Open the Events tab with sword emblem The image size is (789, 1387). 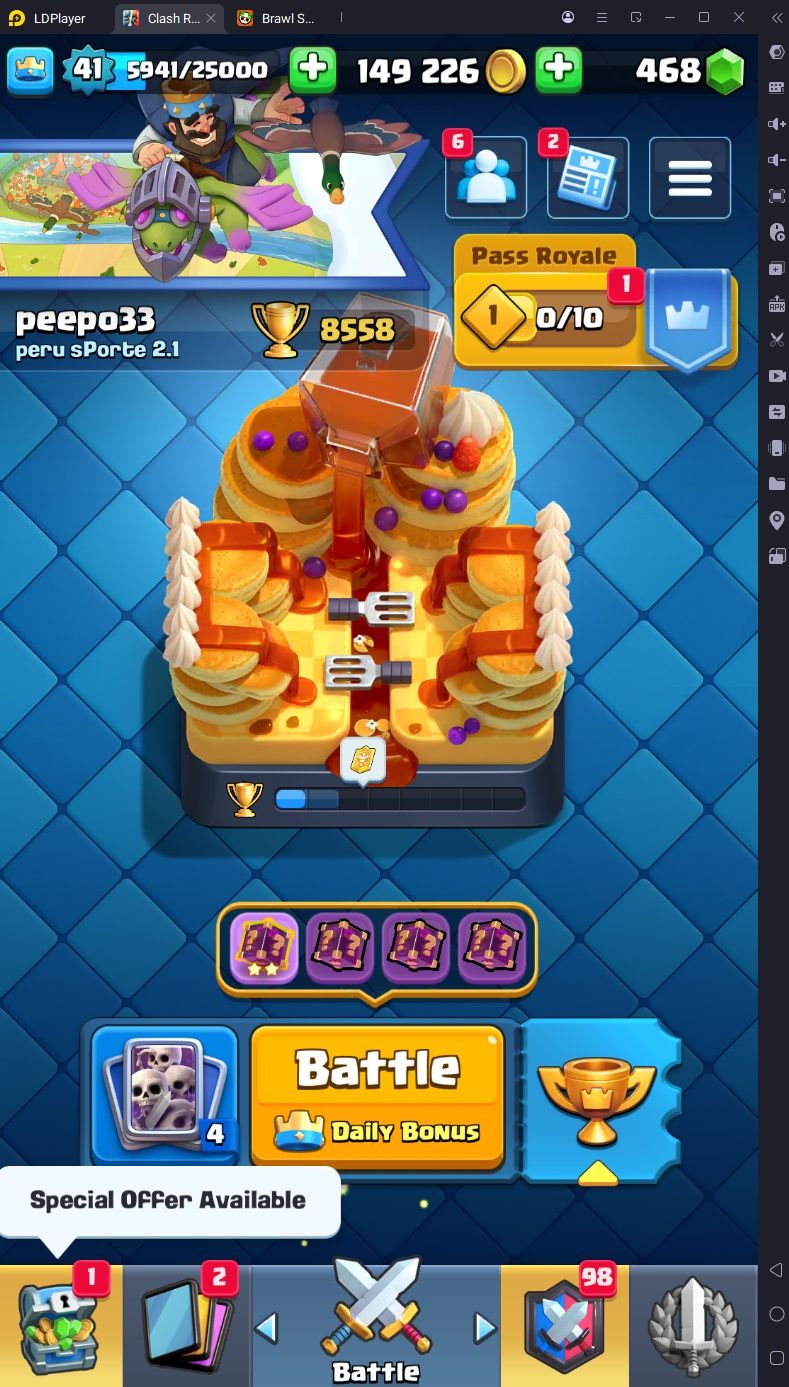693,1325
